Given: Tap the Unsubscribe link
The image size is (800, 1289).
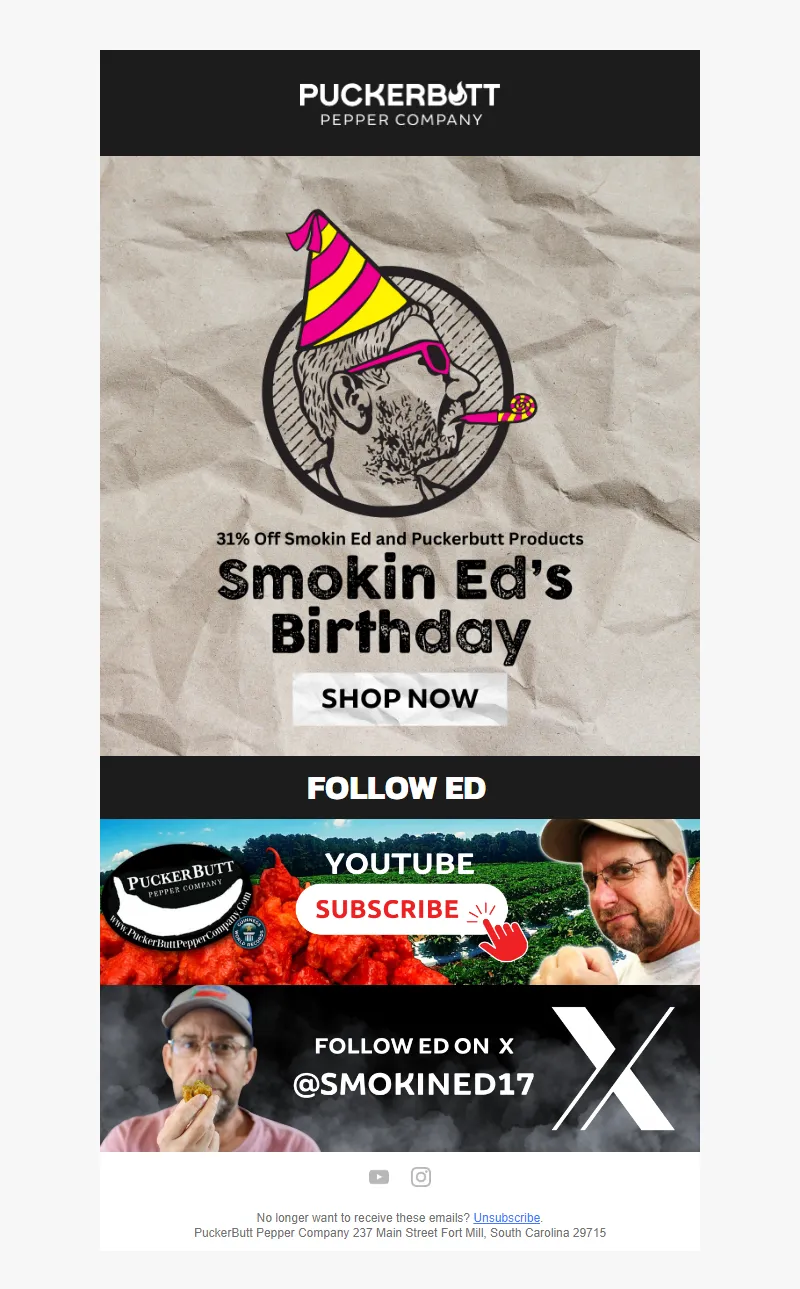Looking at the screenshot, I should click(506, 1218).
